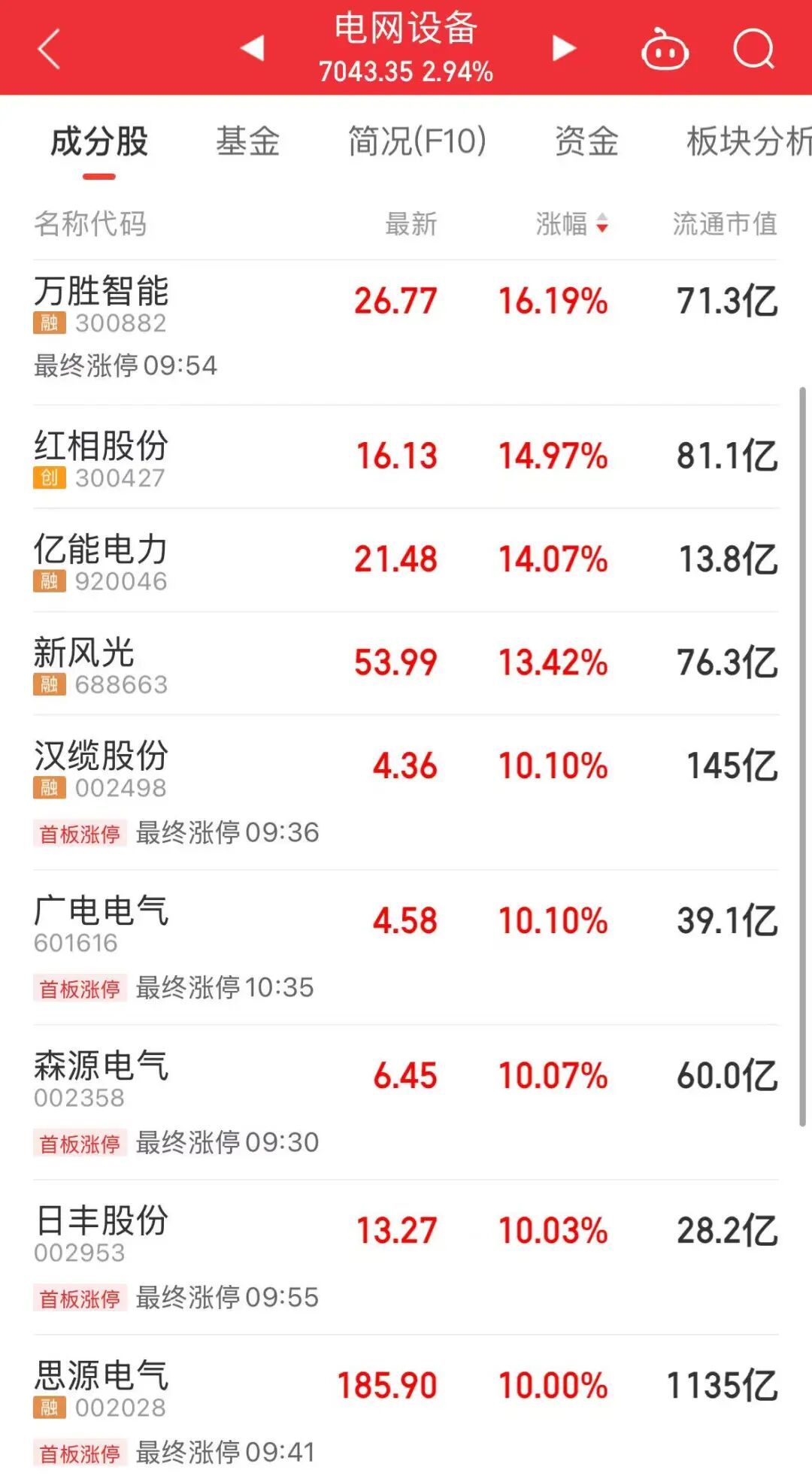Open the robot assistant icon
This screenshot has width=812, height=1482.
pos(665,50)
